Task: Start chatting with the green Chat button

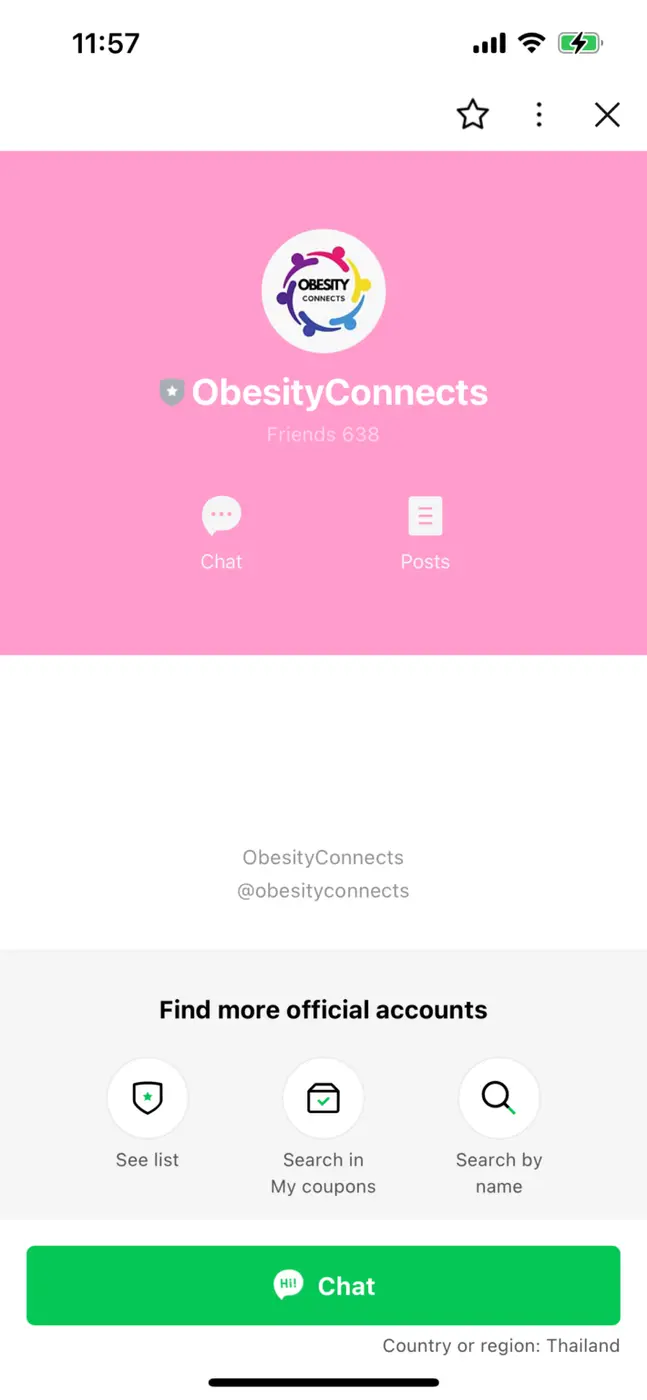Action: pyautogui.click(x=323, y=1285)
